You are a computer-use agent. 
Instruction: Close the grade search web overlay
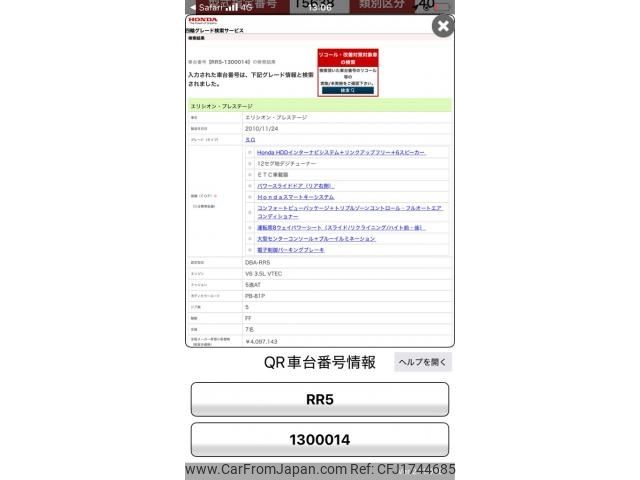click(443, 26)
